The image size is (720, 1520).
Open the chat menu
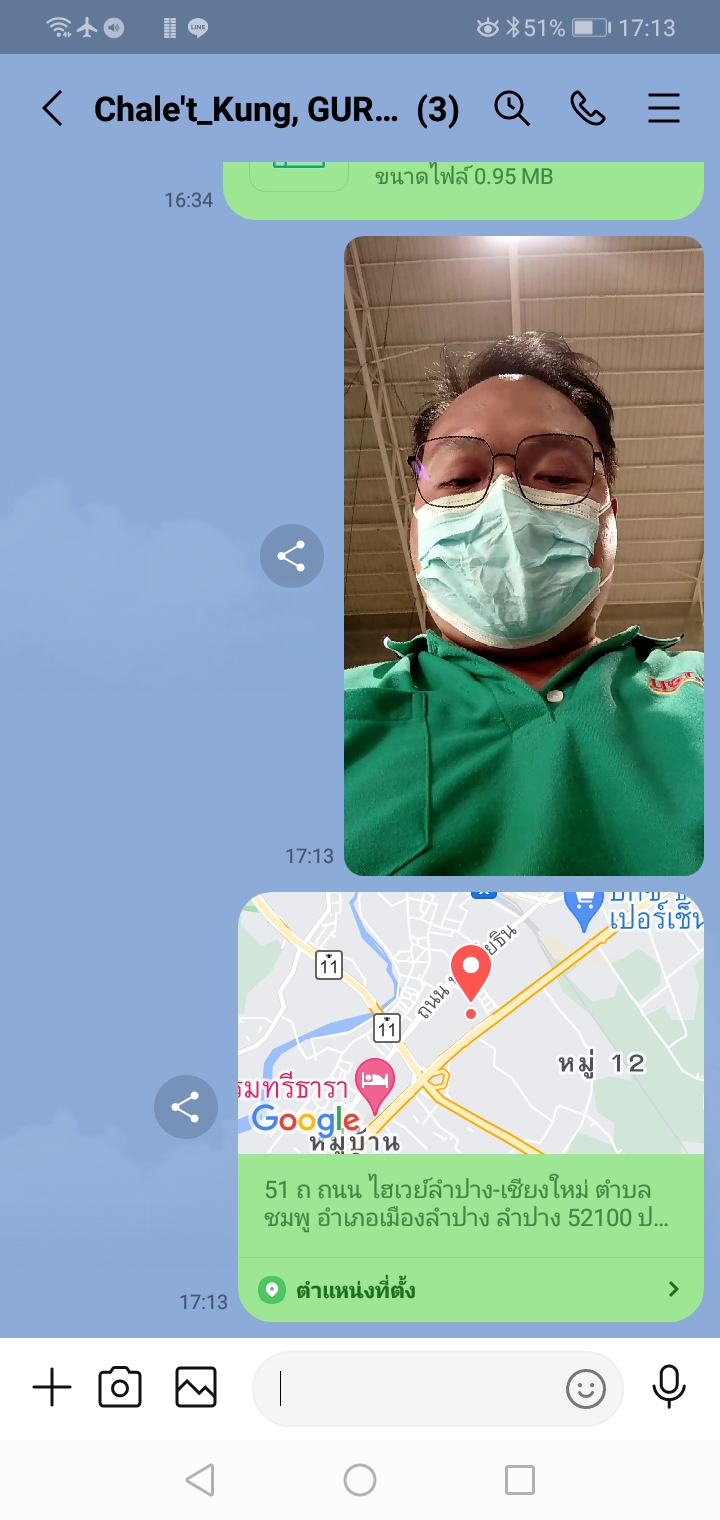coord(664,109)
